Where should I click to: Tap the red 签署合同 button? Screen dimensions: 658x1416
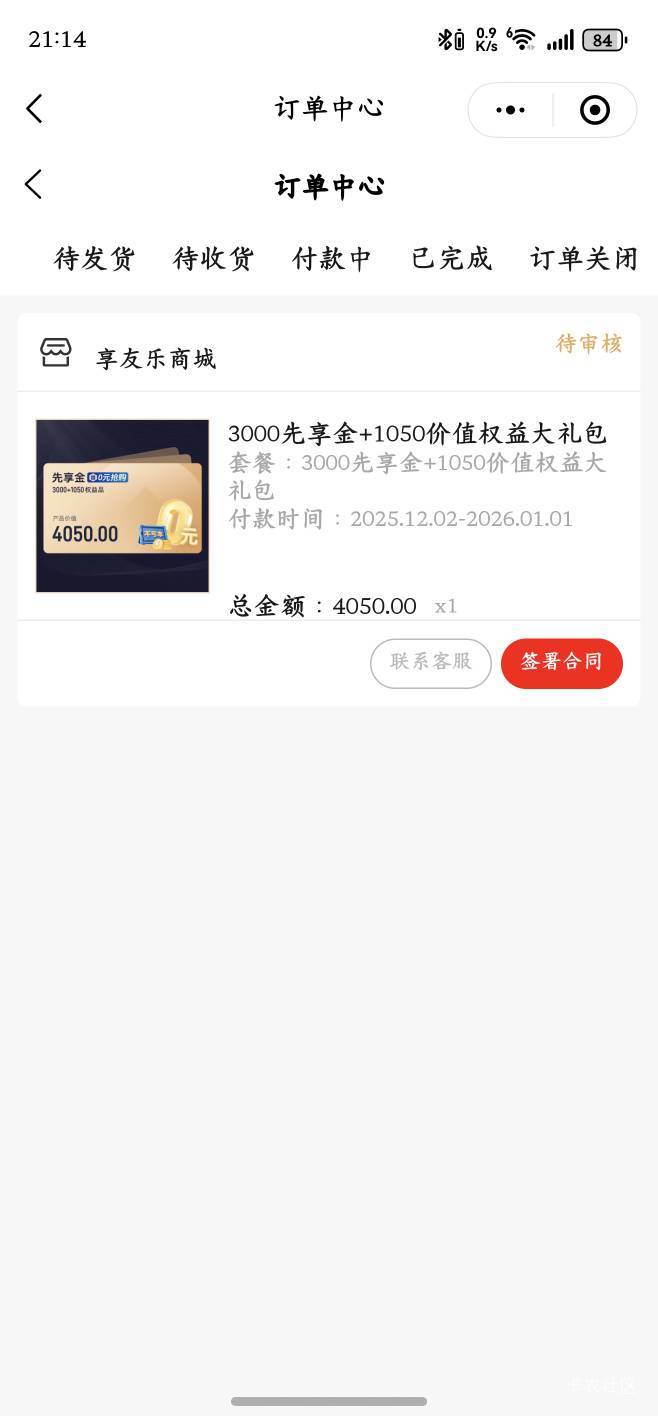[x=561, y=663]
